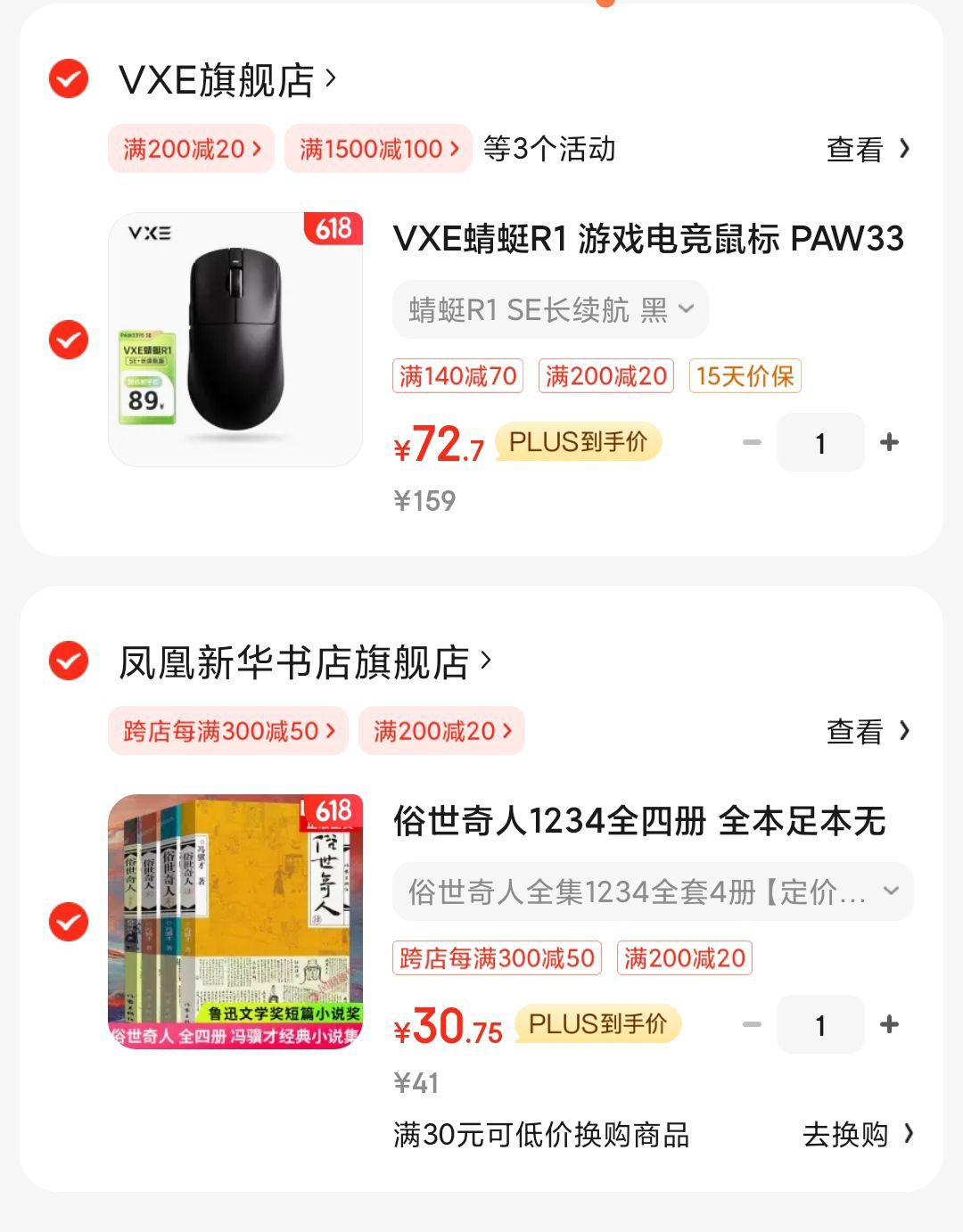This screenshot has height=1232, width=963.
Task: Select the VXE旗舰店 store checkbox
Action: pos(67,79)
